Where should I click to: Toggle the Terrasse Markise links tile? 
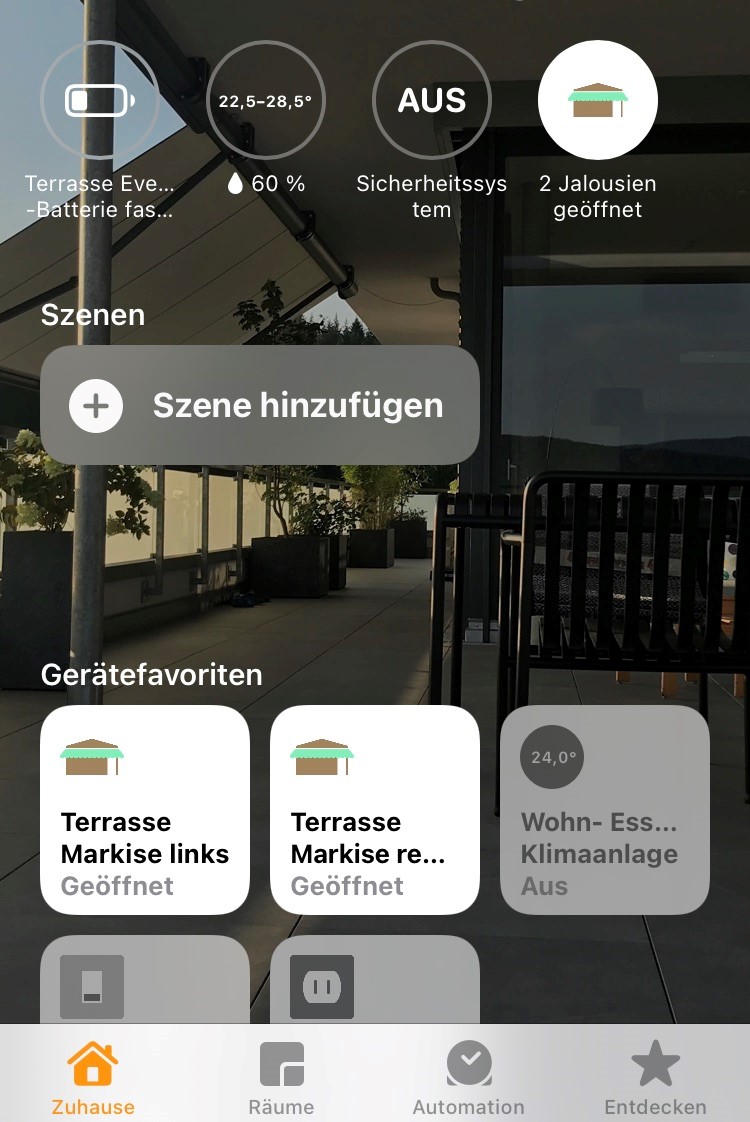145,810
